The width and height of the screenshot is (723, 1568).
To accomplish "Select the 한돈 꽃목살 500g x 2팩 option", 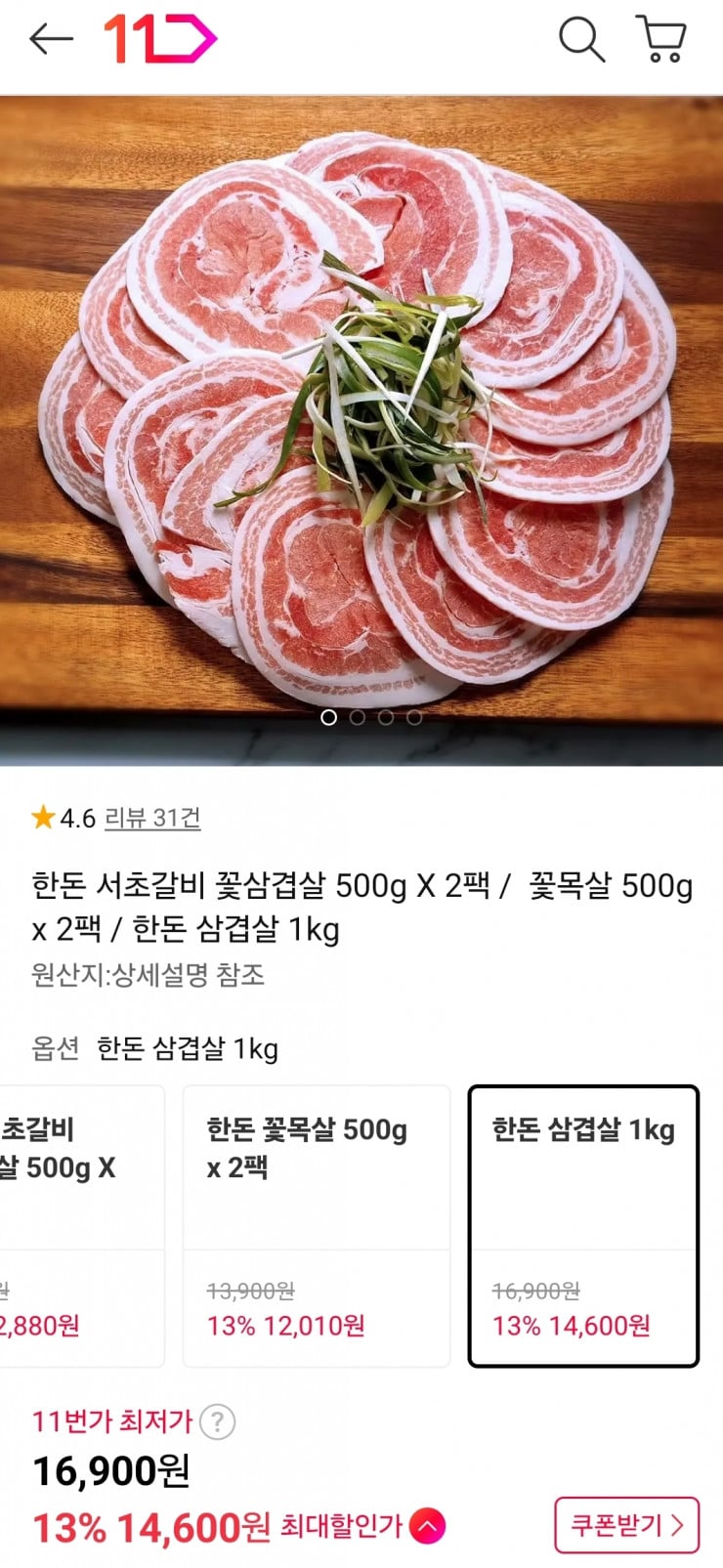I will pos(316,1221).
